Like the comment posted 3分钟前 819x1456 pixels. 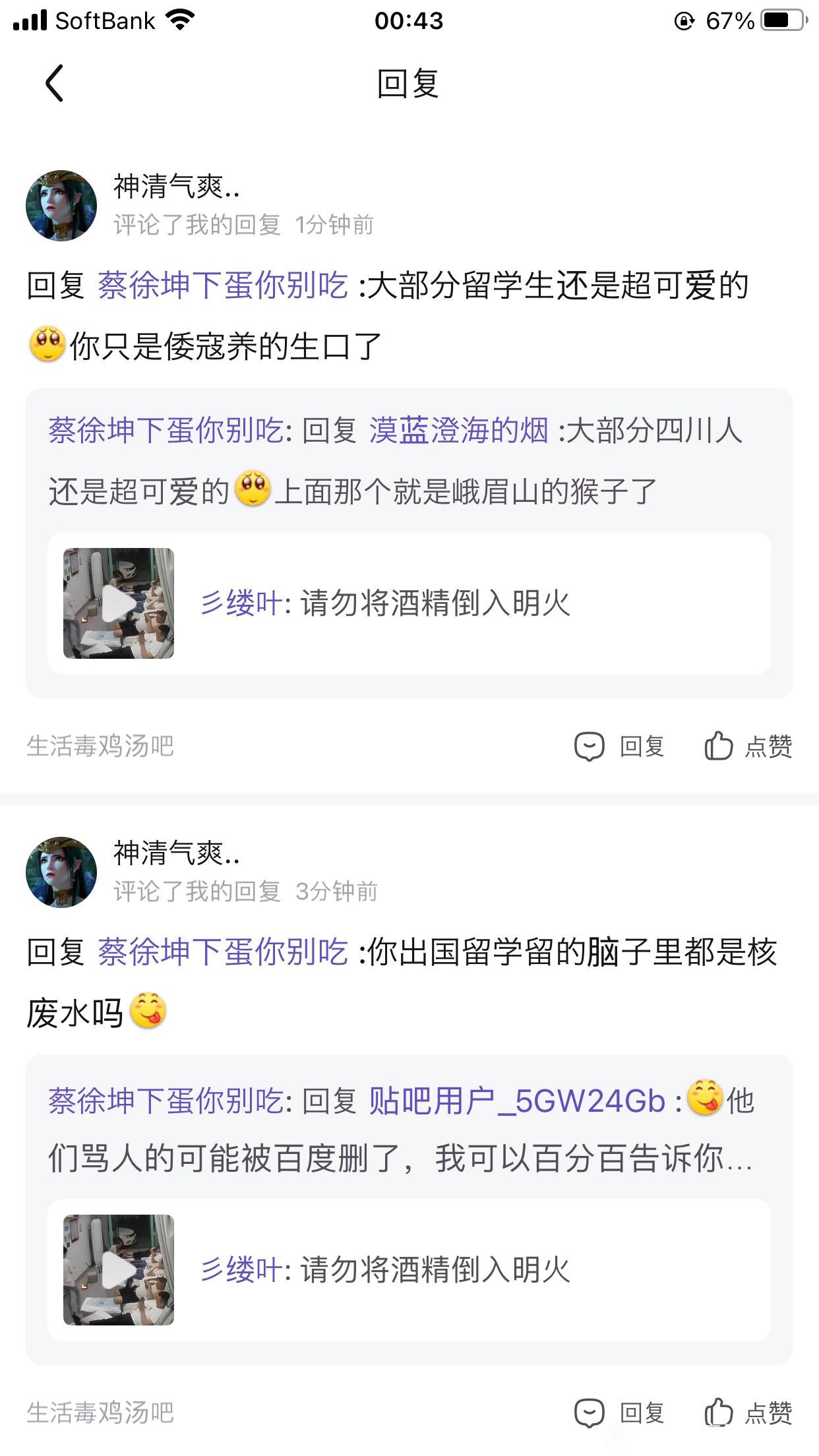click(748, 1413)
